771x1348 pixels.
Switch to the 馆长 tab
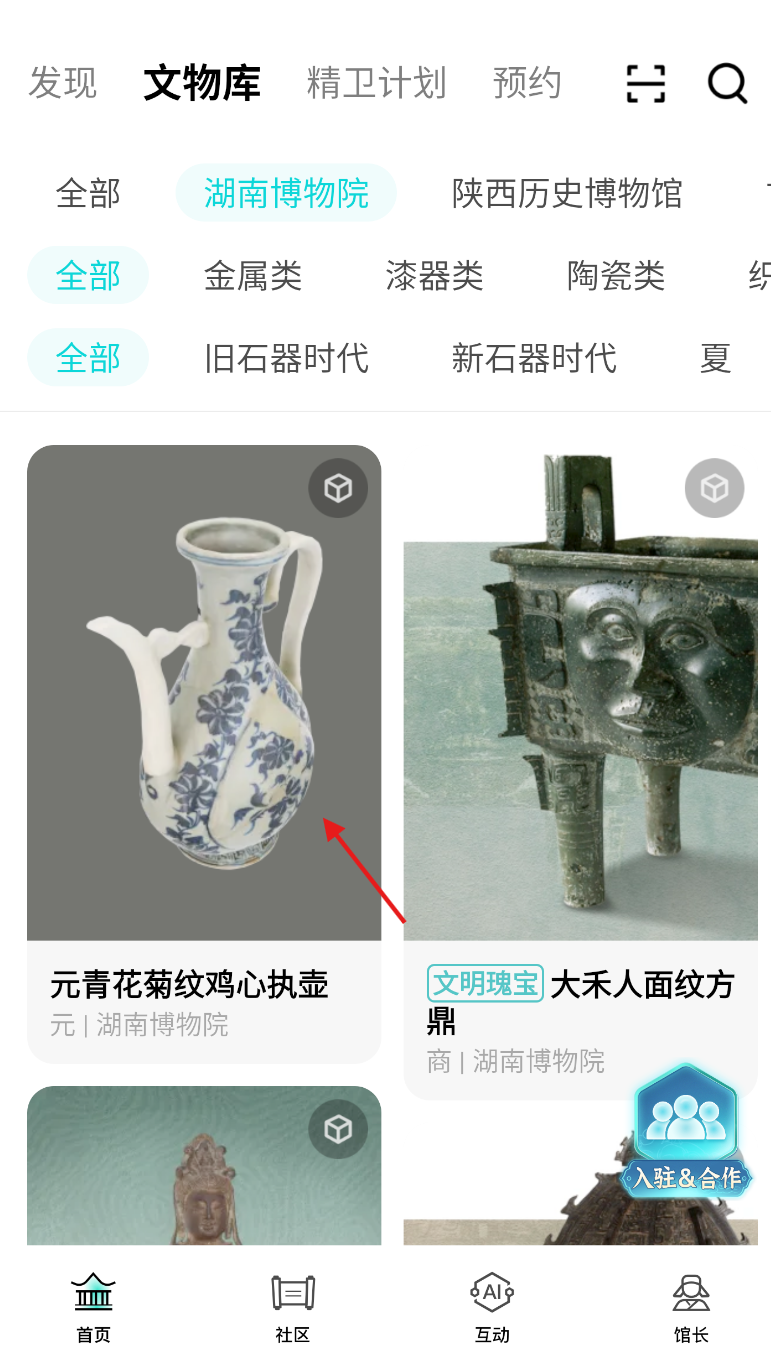690,1308
